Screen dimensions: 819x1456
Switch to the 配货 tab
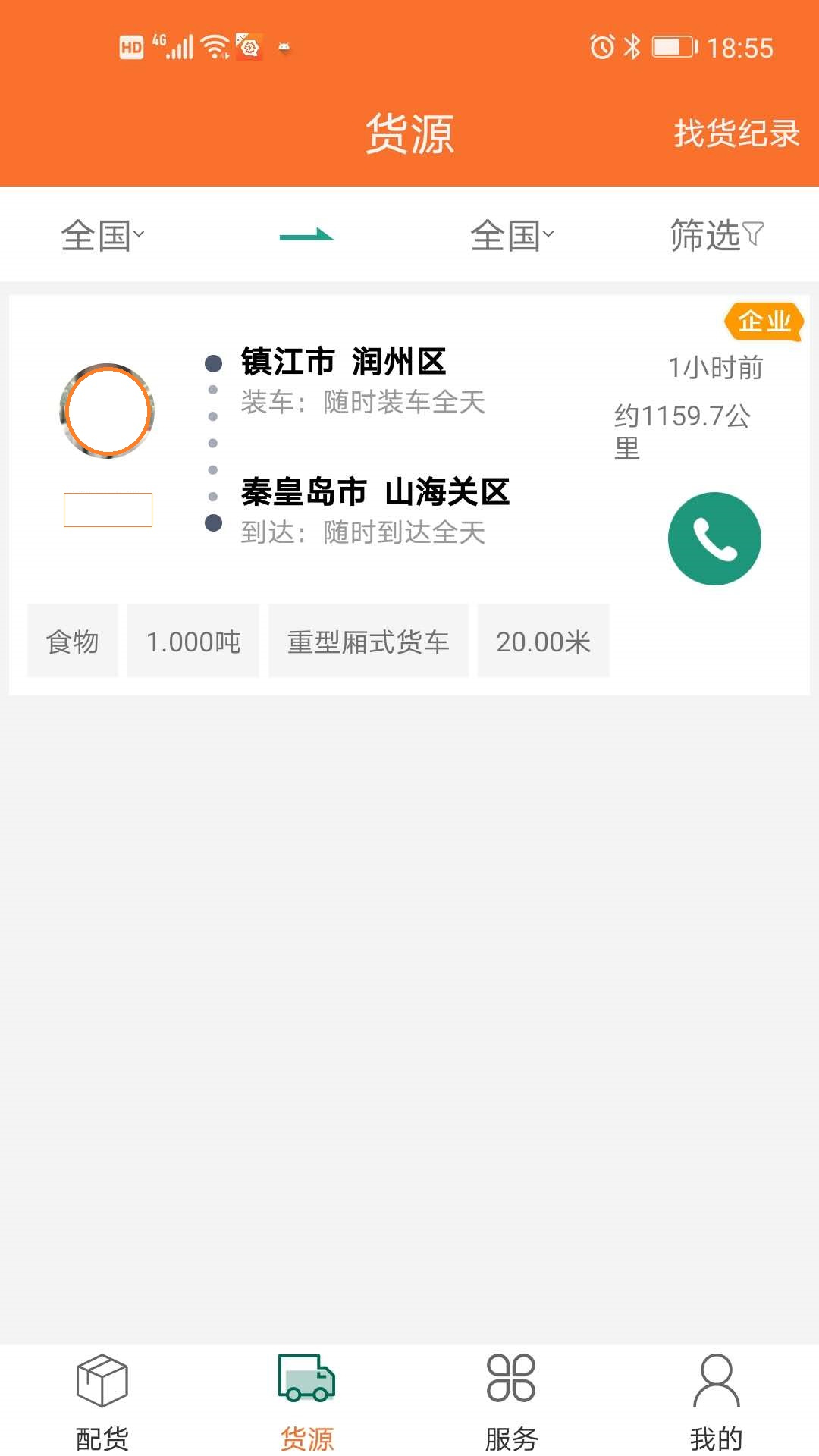click(x=102, y=1401)
